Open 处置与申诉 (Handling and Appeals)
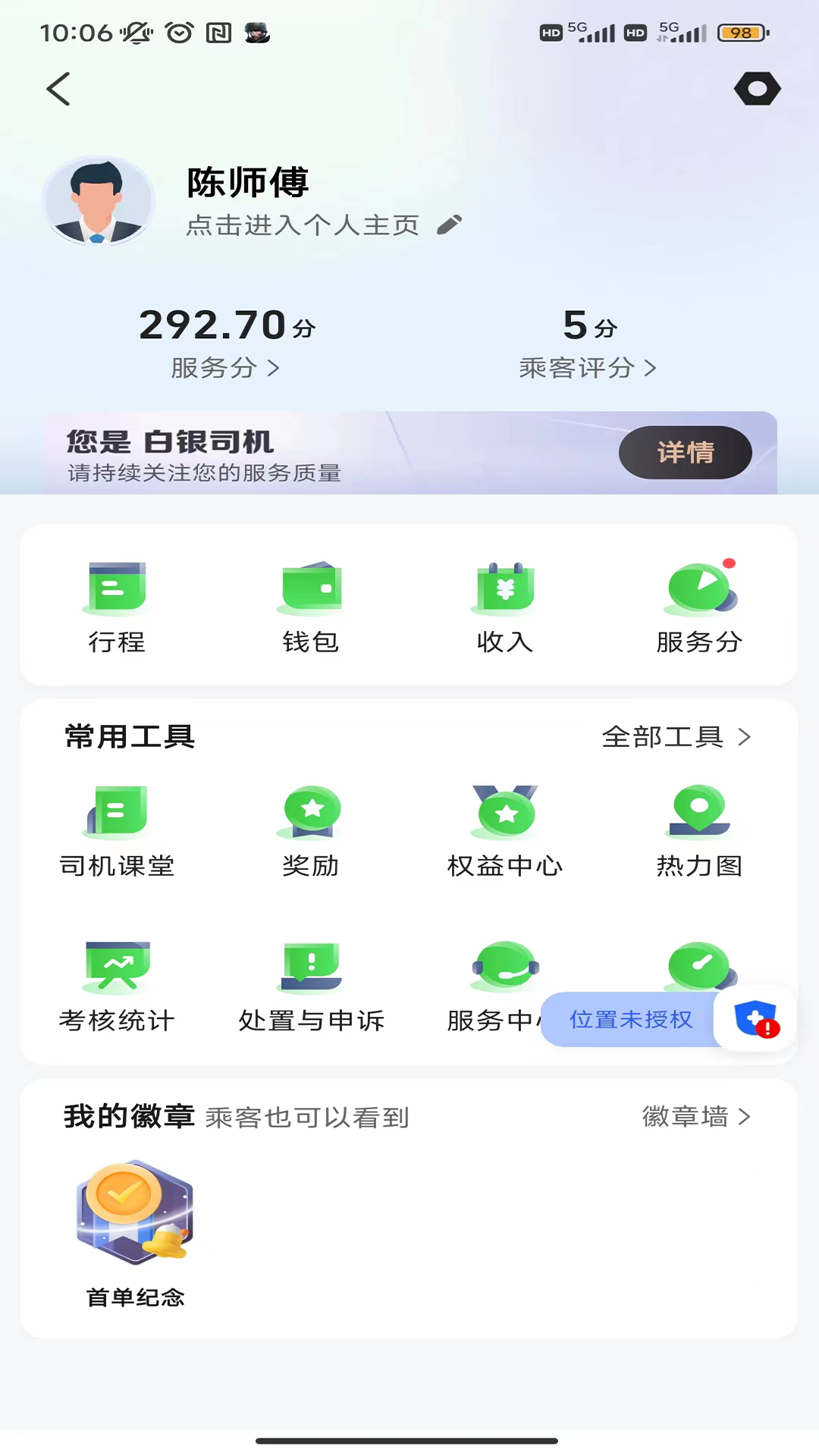 [x=311, y=978]
